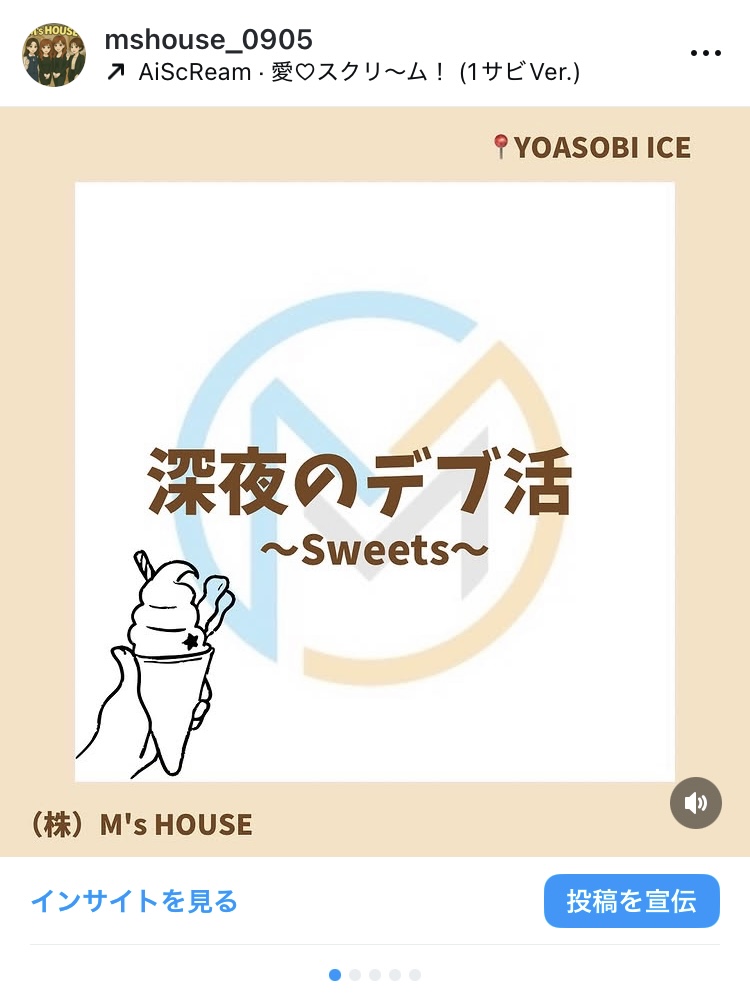Viewport: 750px width, 1006px height.
Task: Tap the 投稿を宣伝 promote button
Action: pos(631,901)
